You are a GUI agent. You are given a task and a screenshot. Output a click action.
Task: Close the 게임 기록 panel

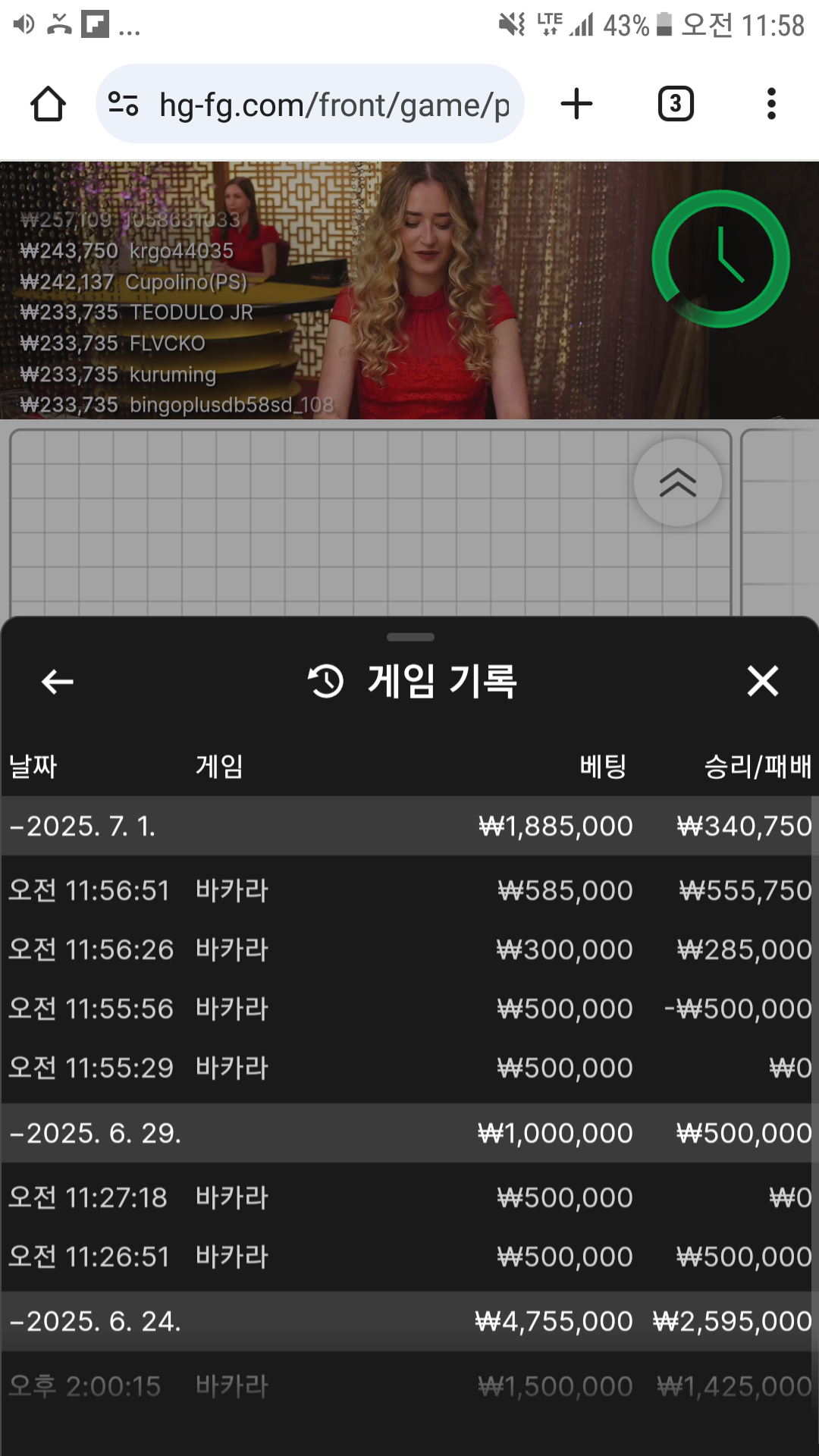[x=762, y=681]
